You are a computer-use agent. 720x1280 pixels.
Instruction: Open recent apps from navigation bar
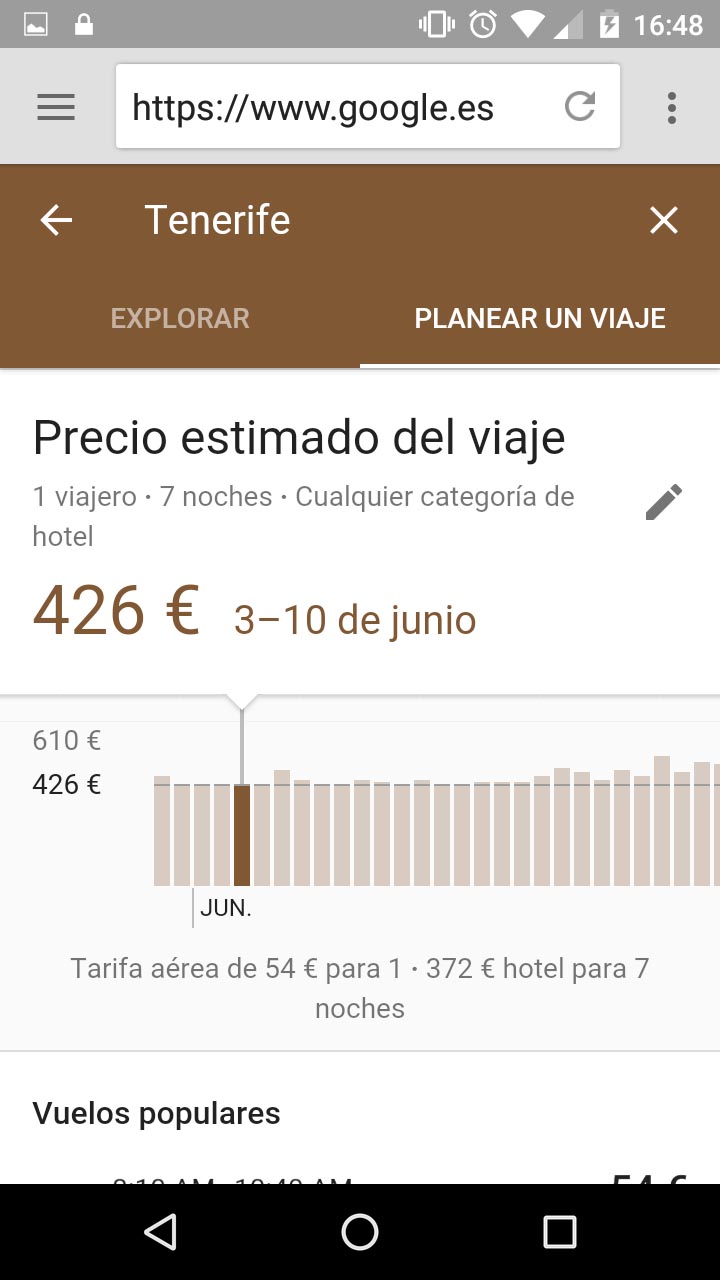560,1232
